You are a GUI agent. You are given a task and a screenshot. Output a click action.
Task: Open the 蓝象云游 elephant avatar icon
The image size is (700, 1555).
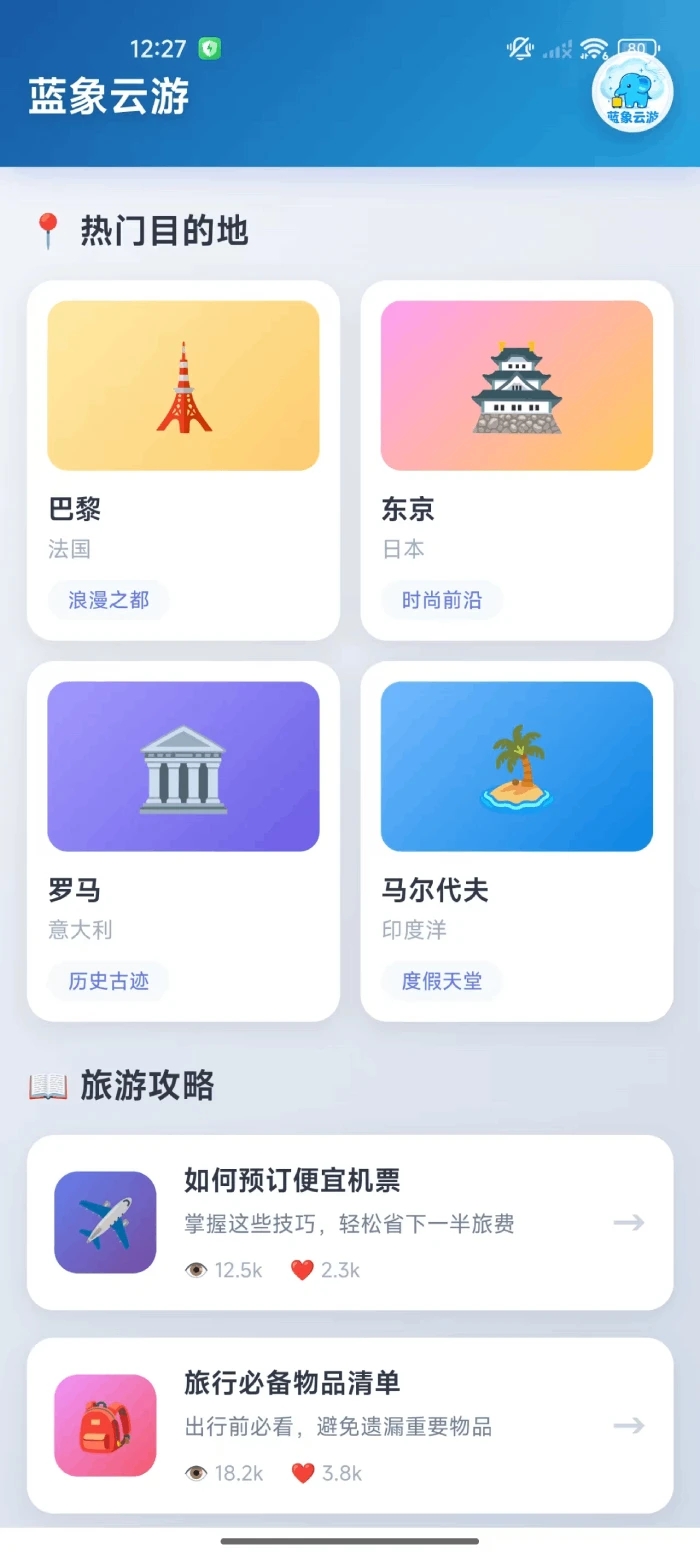tap(632, 95)
